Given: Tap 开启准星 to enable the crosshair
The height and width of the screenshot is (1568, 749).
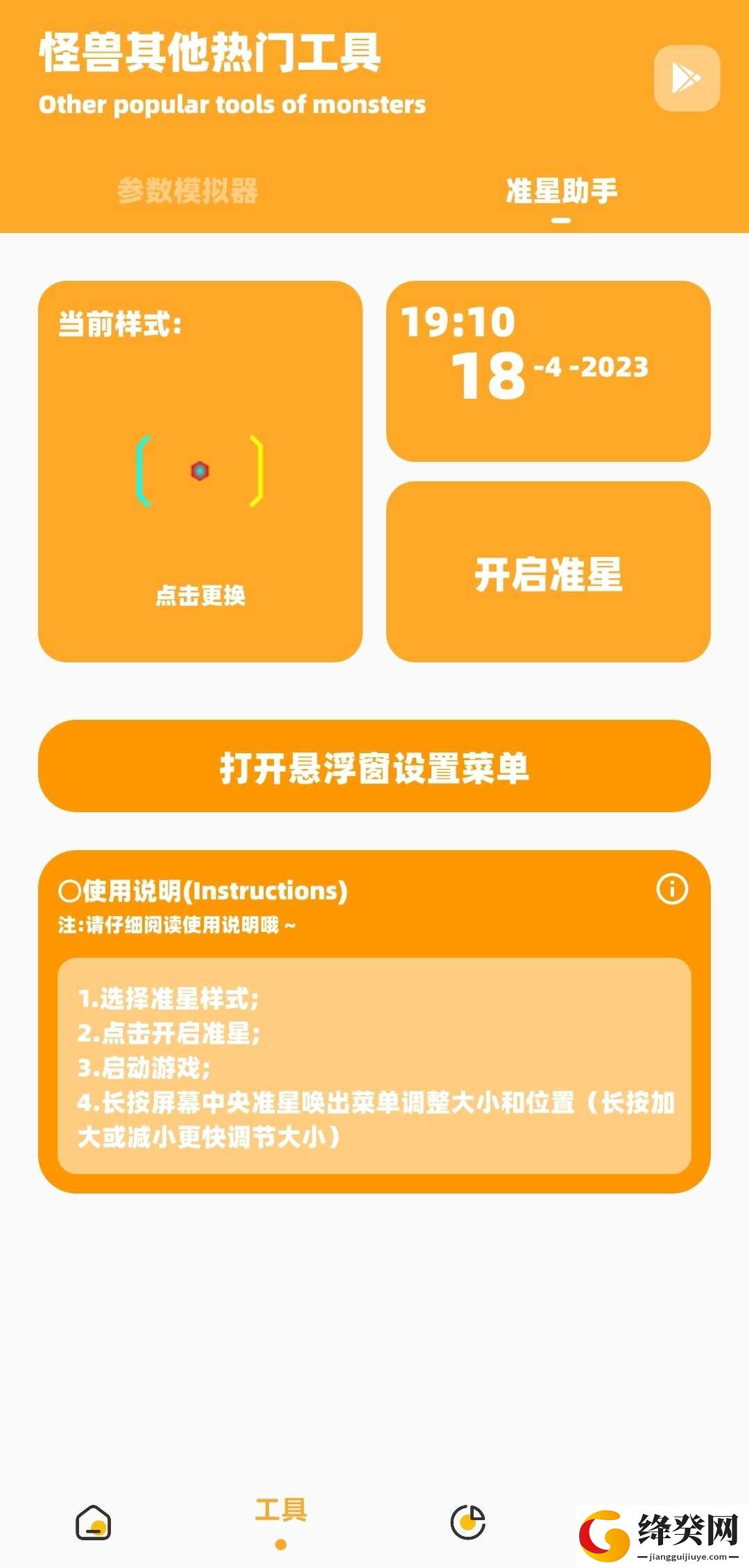Looking at the screenshot, I should coord(549,571).
